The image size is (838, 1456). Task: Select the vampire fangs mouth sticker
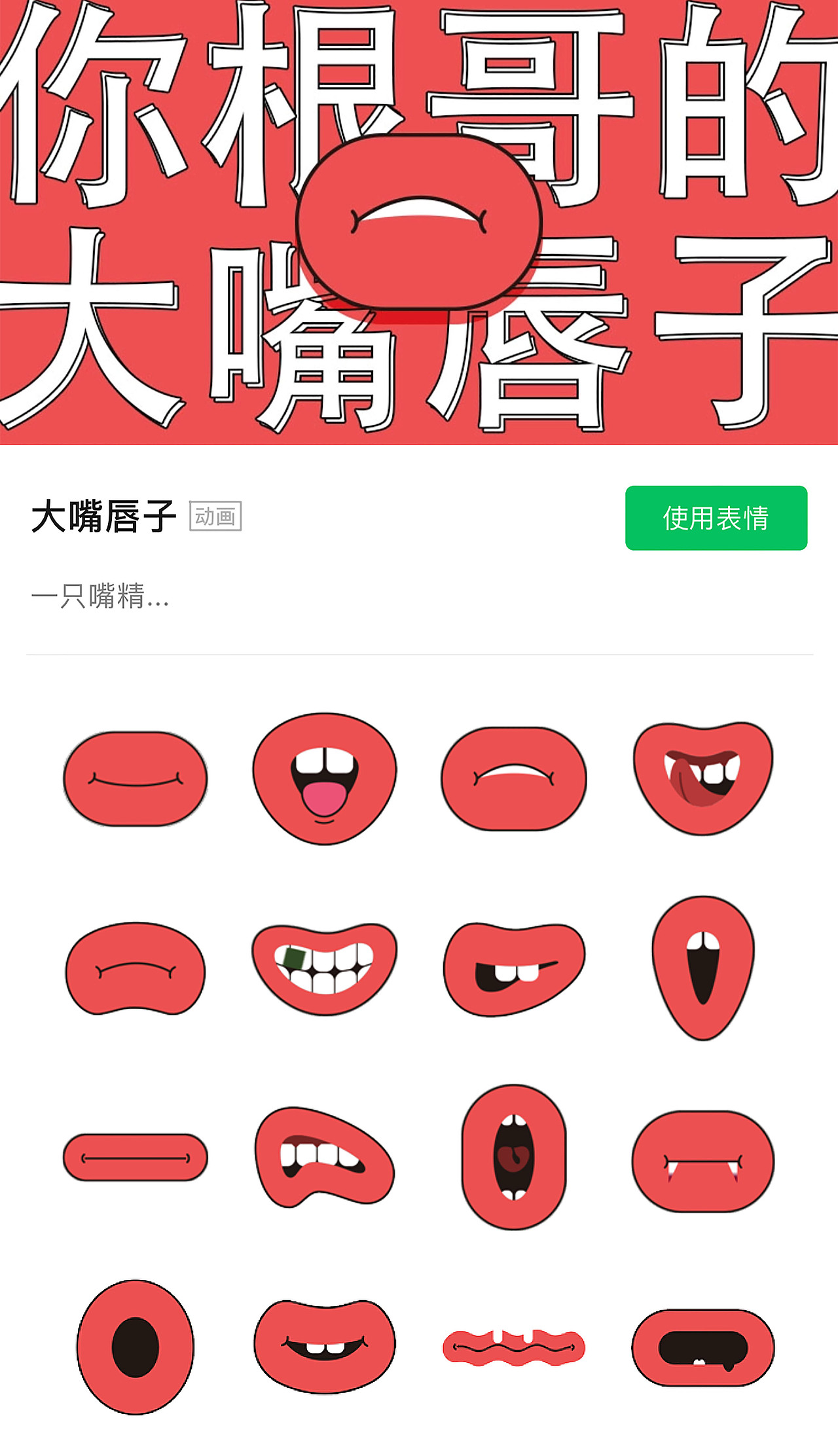click(x=703, y=1161)
